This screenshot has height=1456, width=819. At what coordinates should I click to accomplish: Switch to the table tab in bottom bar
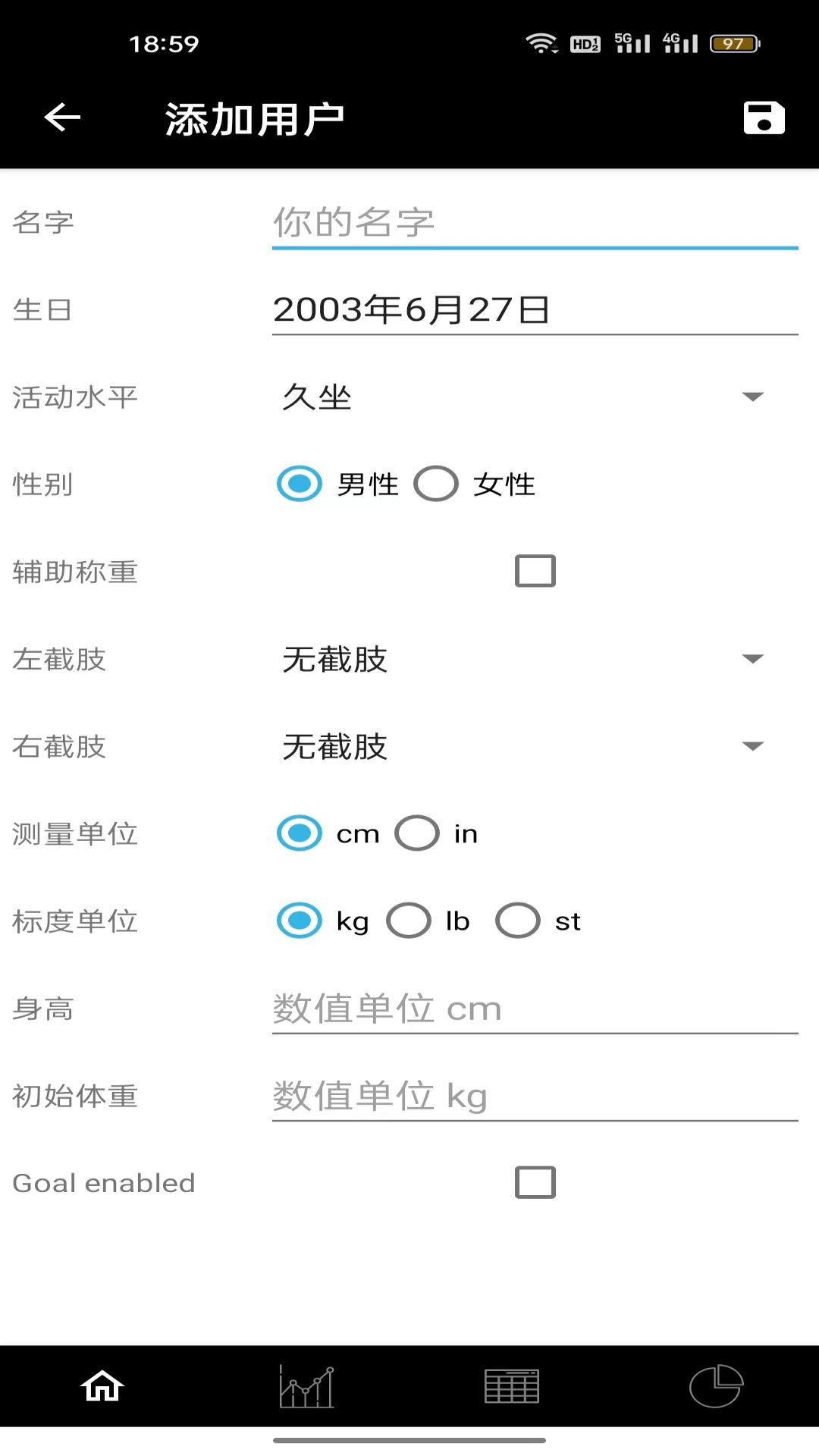click(x=512, y=1386)
